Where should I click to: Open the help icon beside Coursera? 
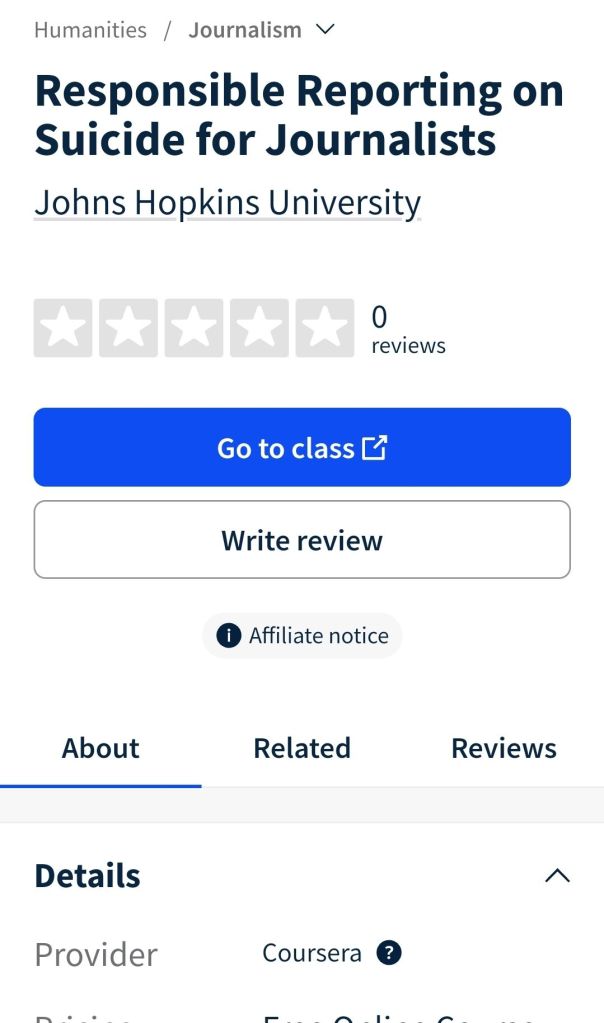pos(389,953)
